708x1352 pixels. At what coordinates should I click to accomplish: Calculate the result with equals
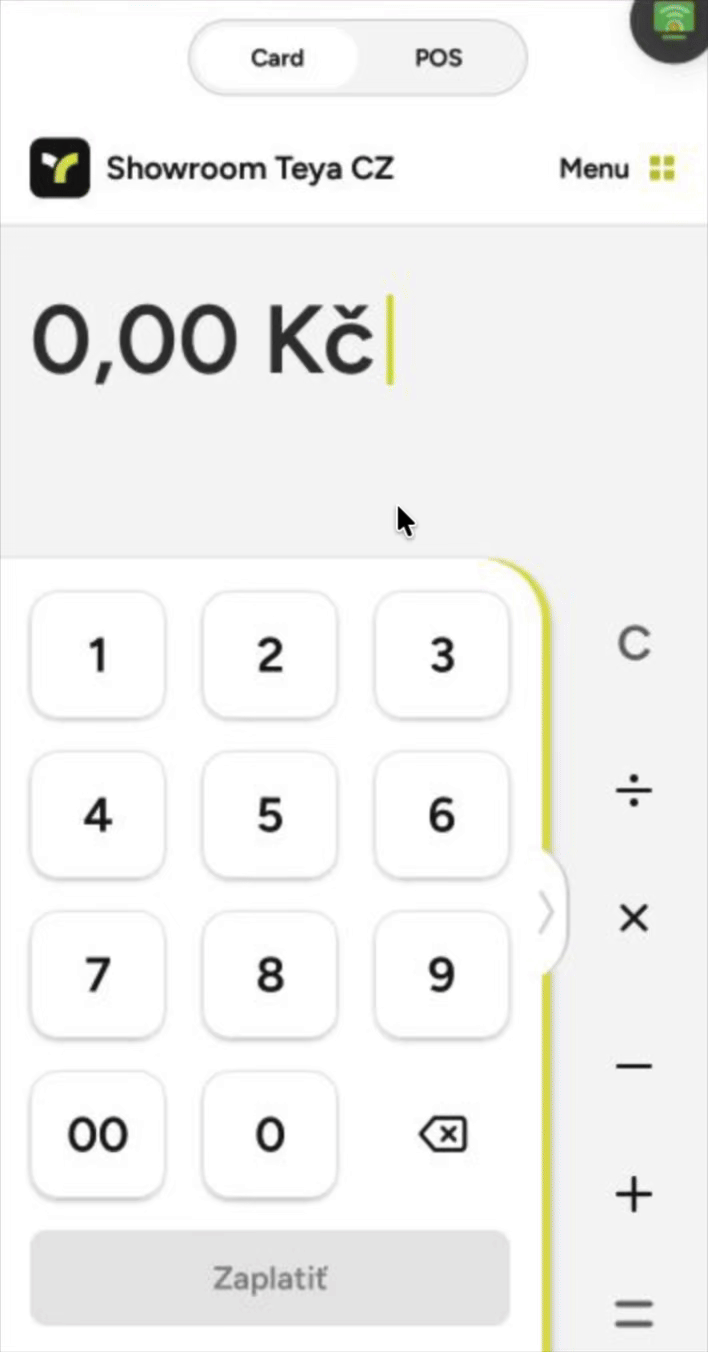point(634,1313)
